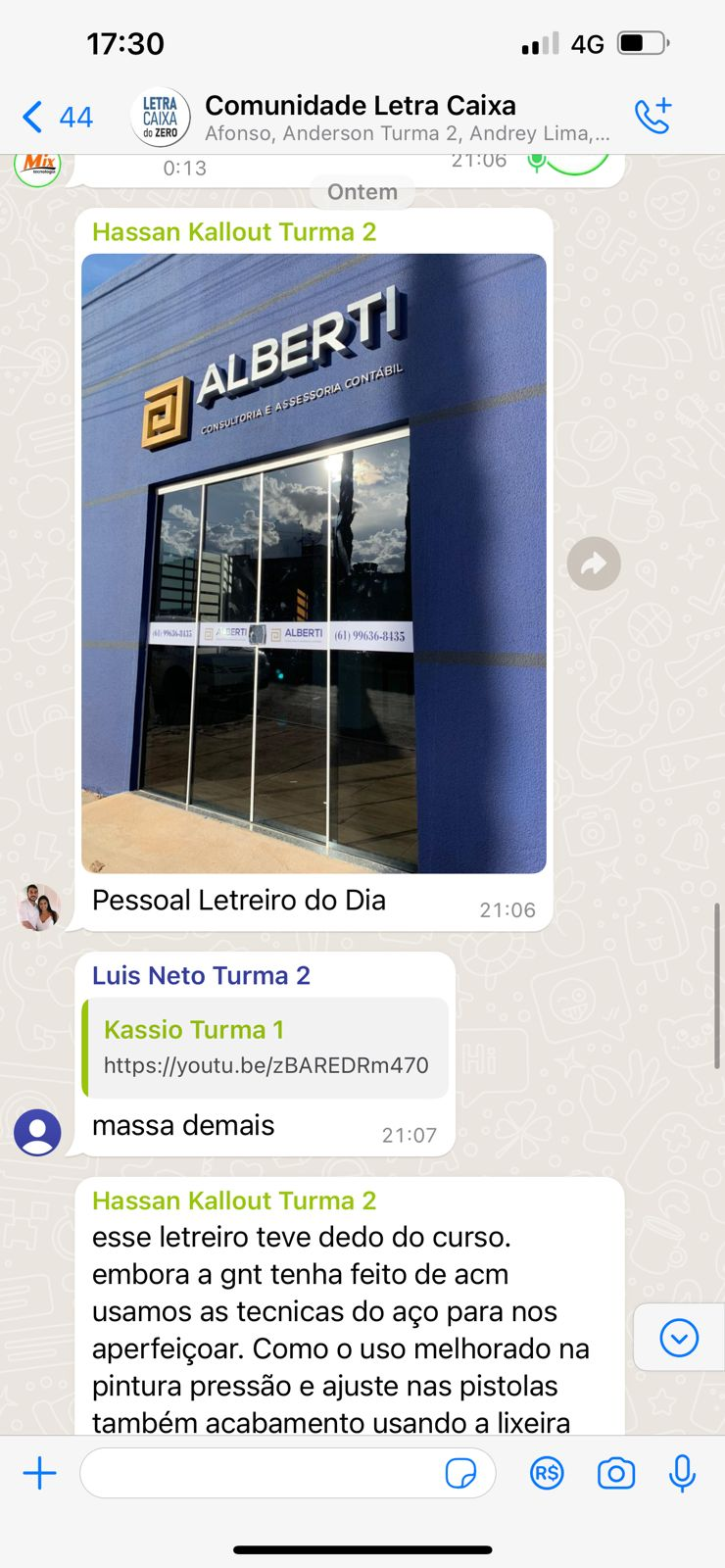
Task: Open payments via the R$ icon
Action: tap(547, 1472)
